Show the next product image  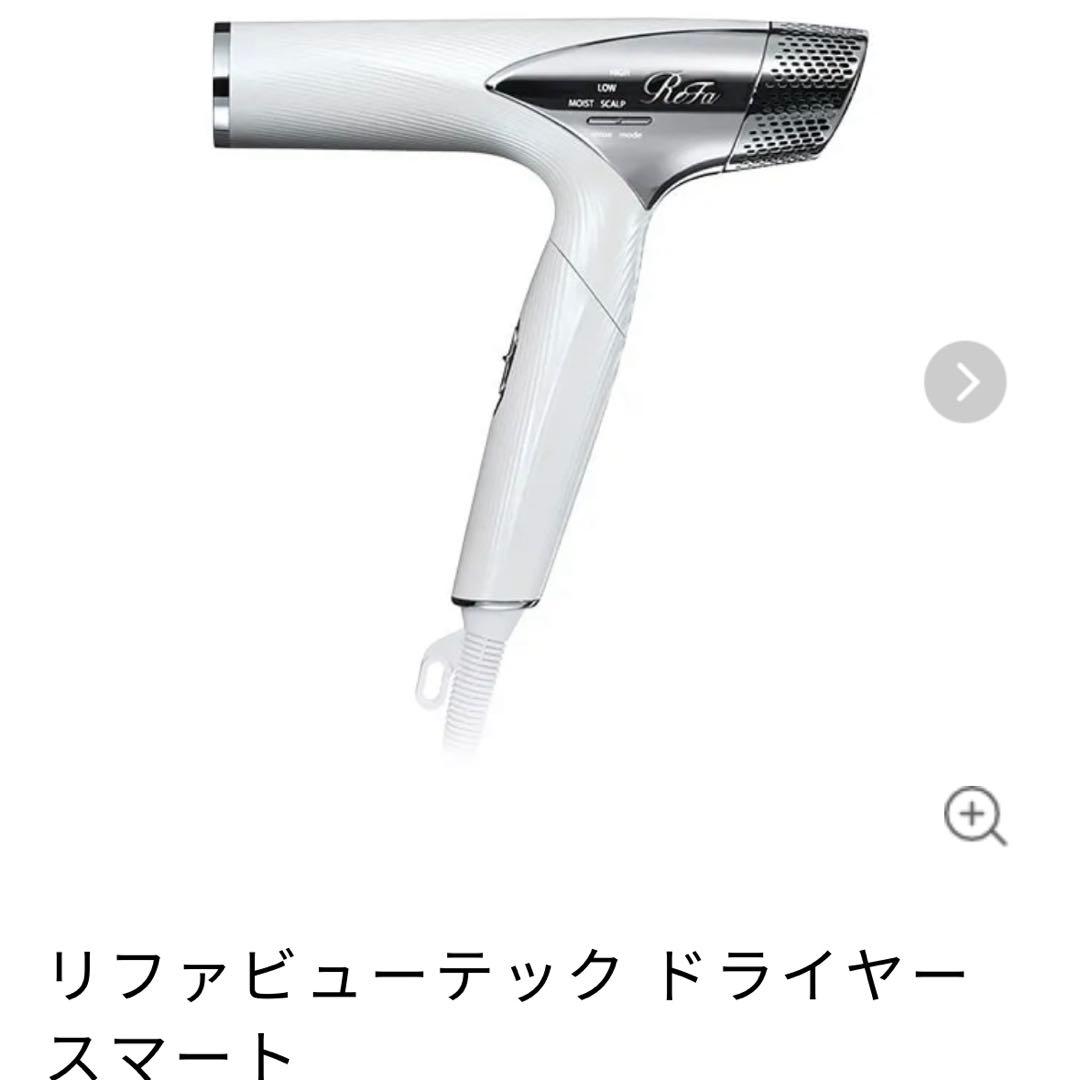pos(964,381)
